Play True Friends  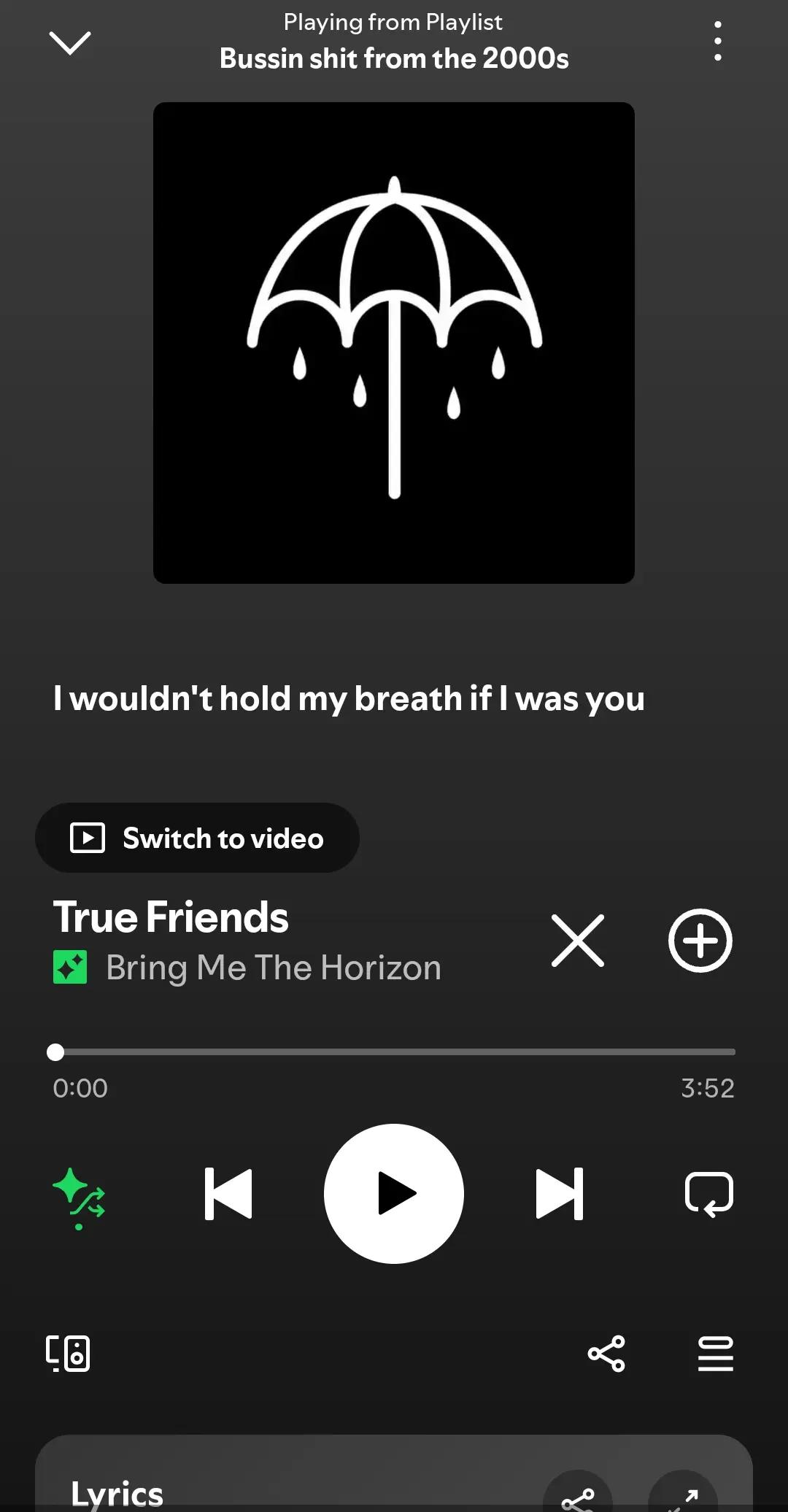tap(394, 1194)
